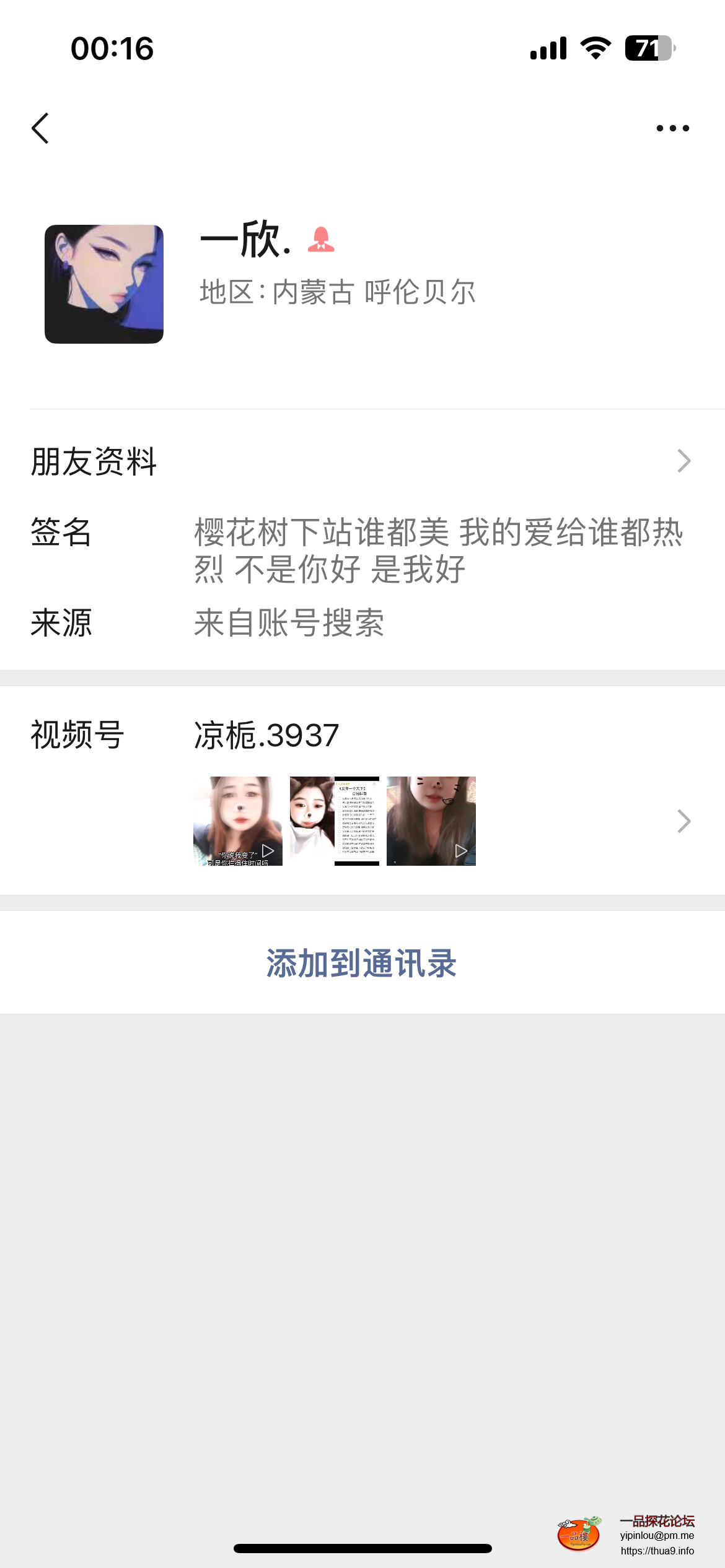The height and width of the screenshot is (1568, 725).
Task: Open the three-dot more options menu
Action: coord(672,128)
